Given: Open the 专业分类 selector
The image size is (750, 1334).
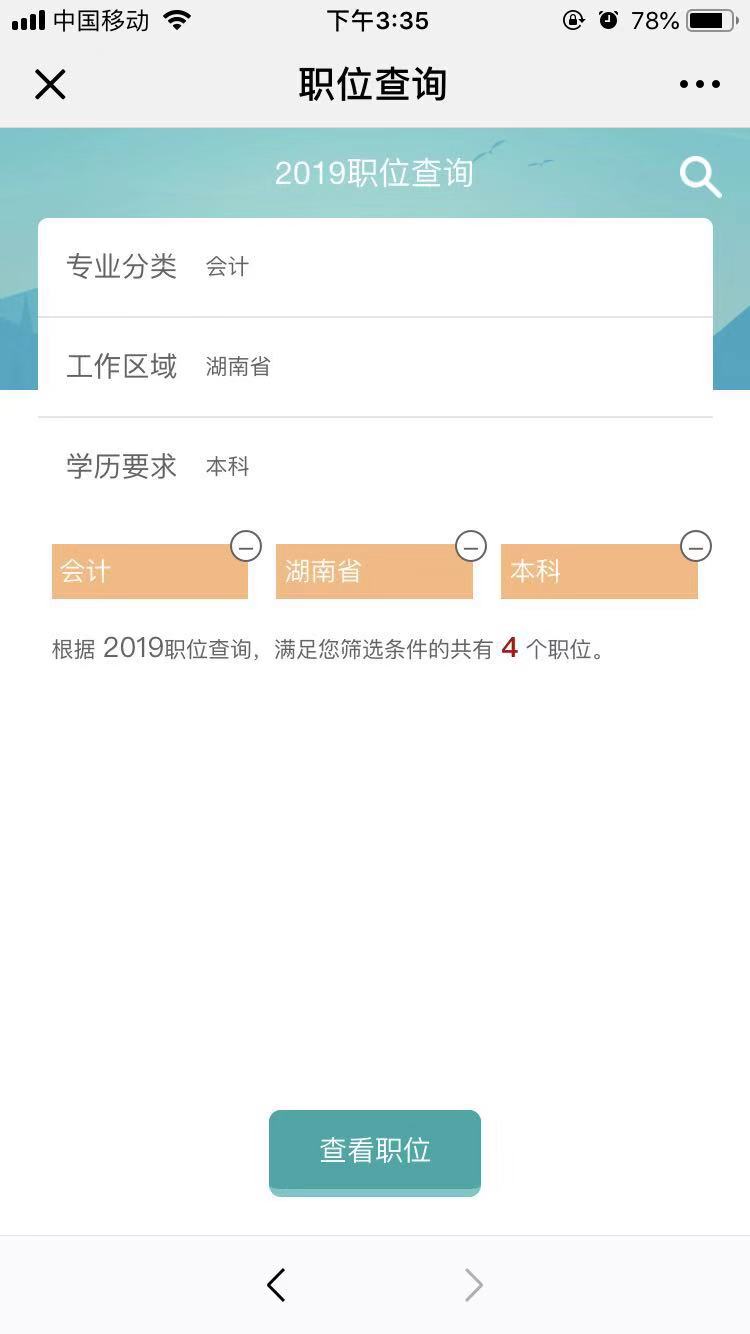Looking at the screenshot, I should click(x=375, y=267).
